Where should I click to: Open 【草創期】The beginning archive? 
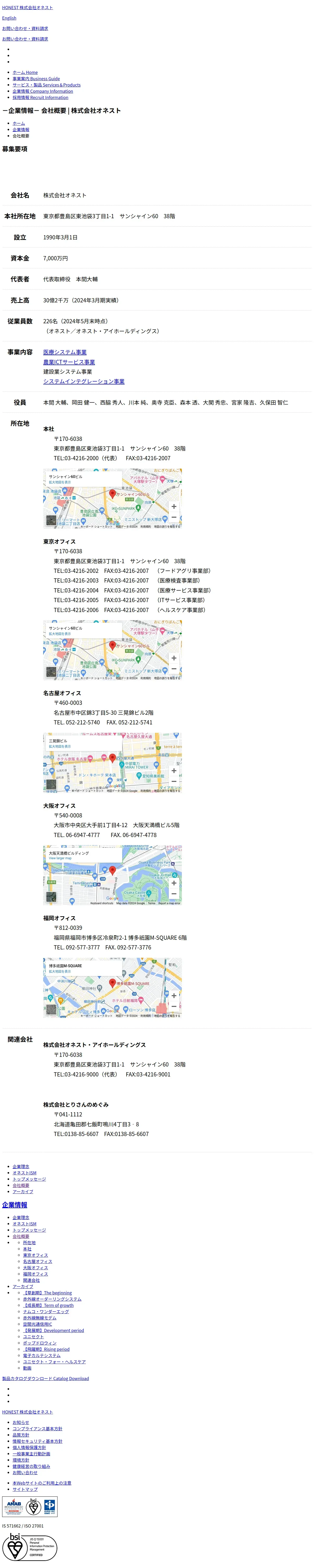(x=48, y=1293)
